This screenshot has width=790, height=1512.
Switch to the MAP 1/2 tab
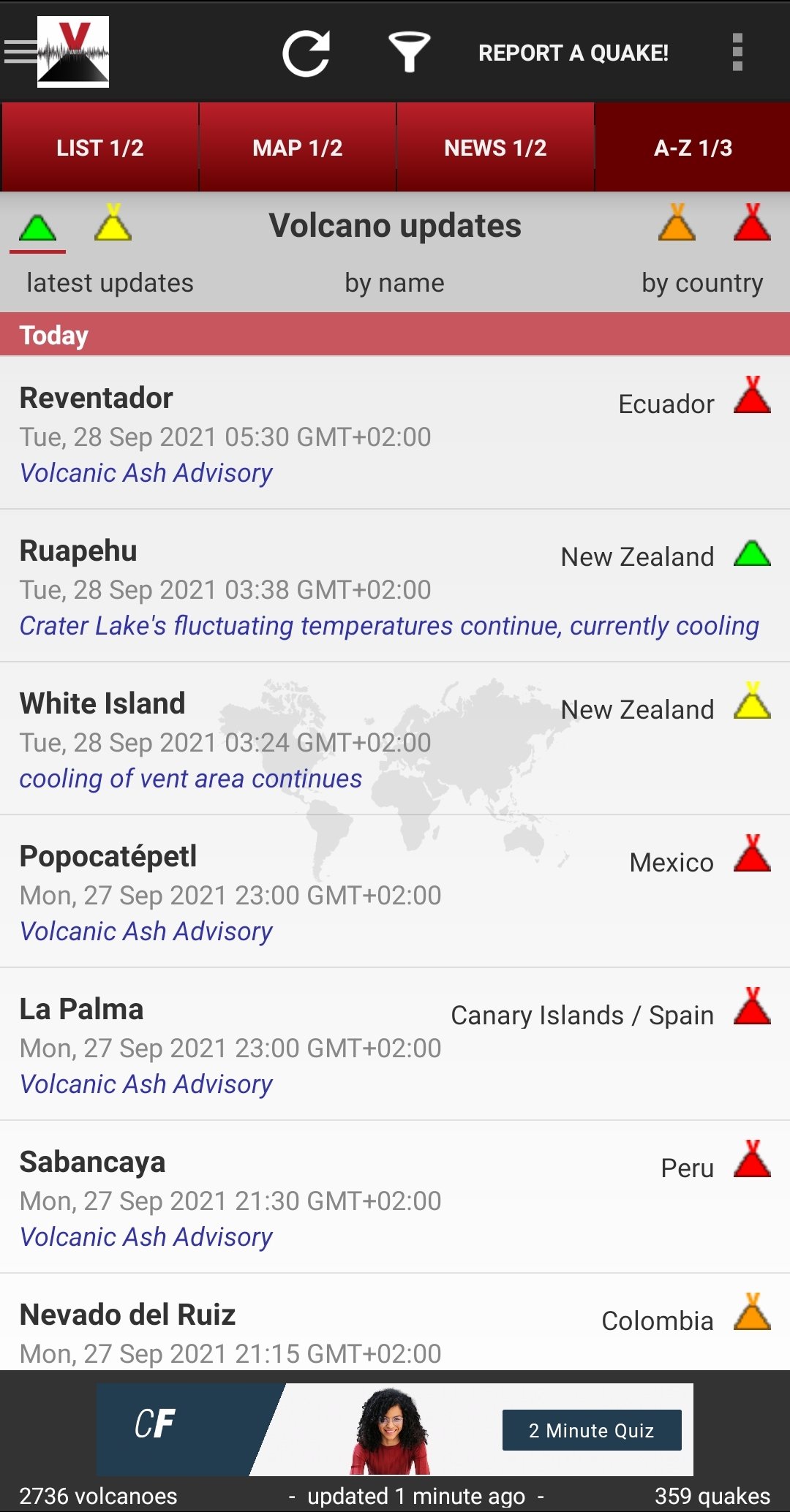pos(298,147)
